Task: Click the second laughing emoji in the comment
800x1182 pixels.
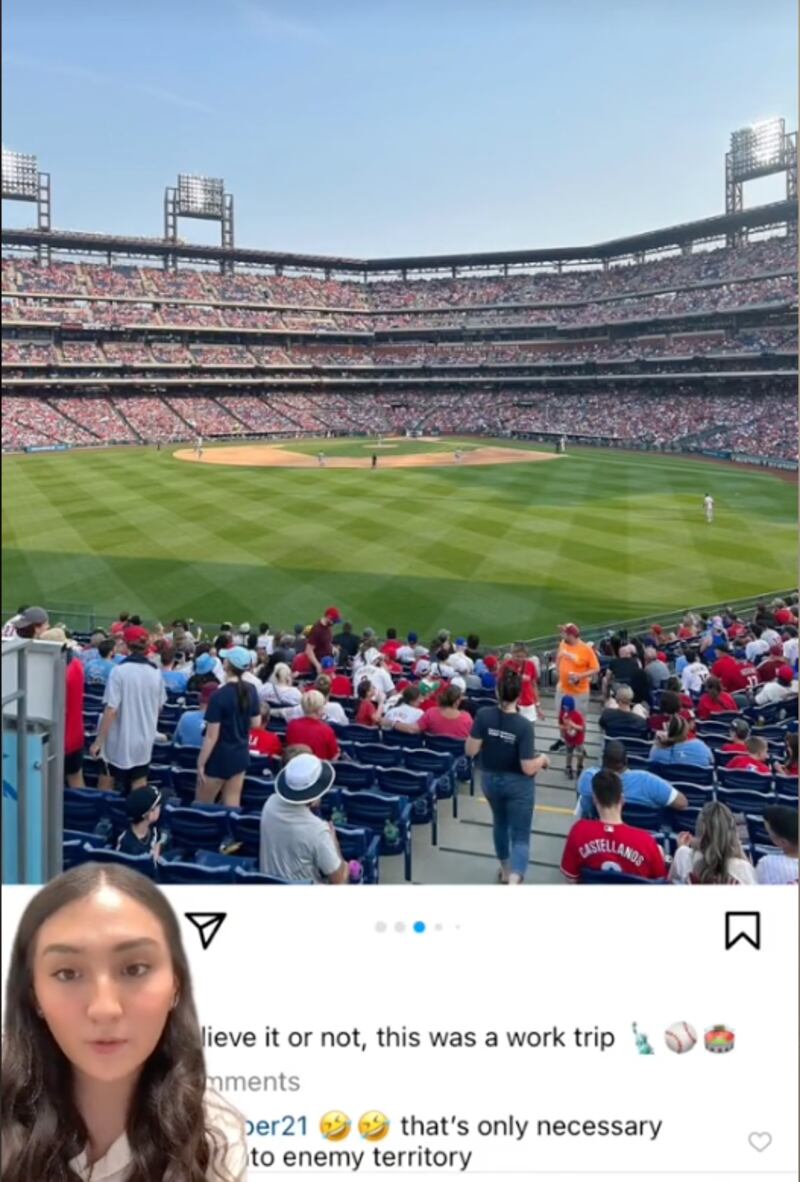Action: [370, 1124]
